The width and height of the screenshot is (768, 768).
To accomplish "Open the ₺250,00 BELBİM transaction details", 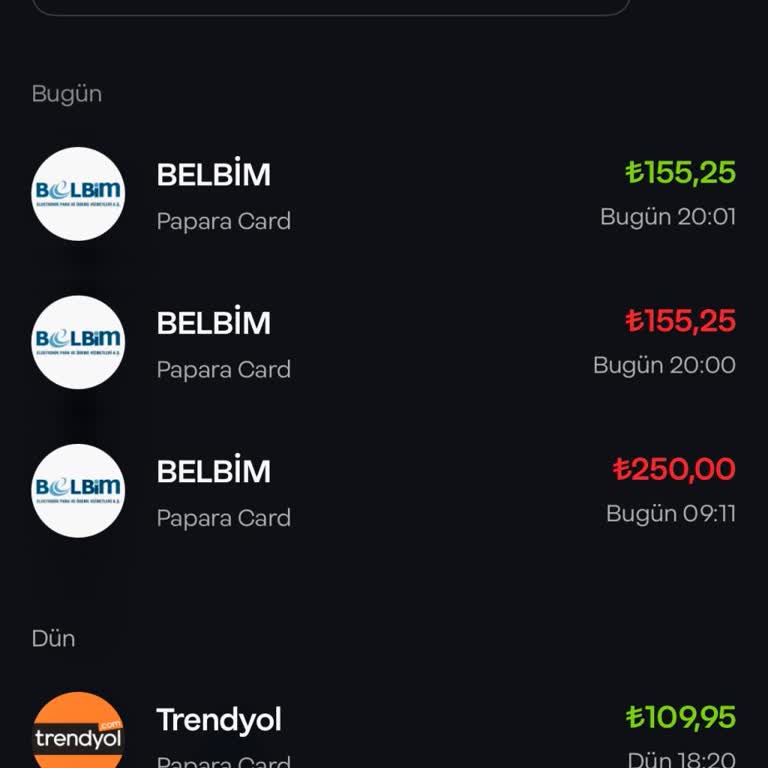I will pyautogui.click(x=384, y=491).
